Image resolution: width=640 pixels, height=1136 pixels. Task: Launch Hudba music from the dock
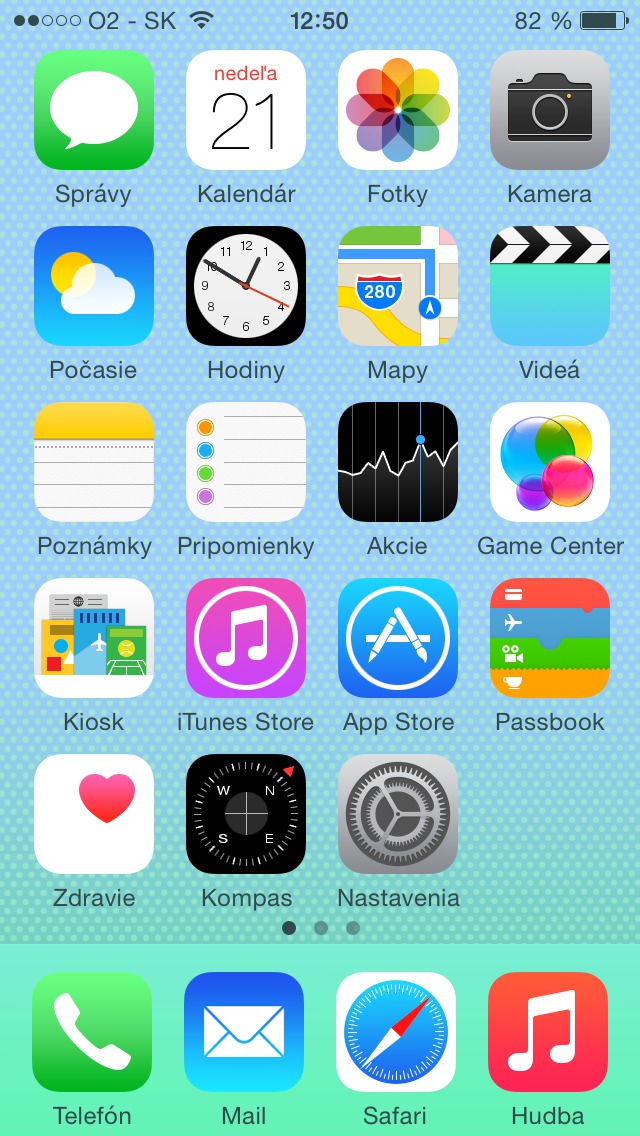(x=548, y=1032)
